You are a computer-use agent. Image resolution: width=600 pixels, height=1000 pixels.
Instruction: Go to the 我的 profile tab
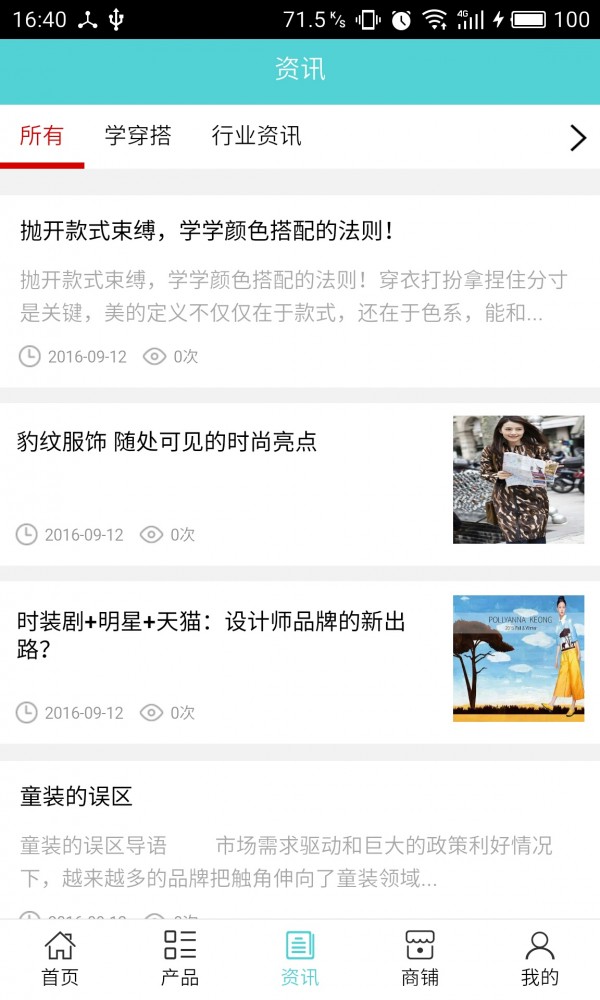pos(540,958)
